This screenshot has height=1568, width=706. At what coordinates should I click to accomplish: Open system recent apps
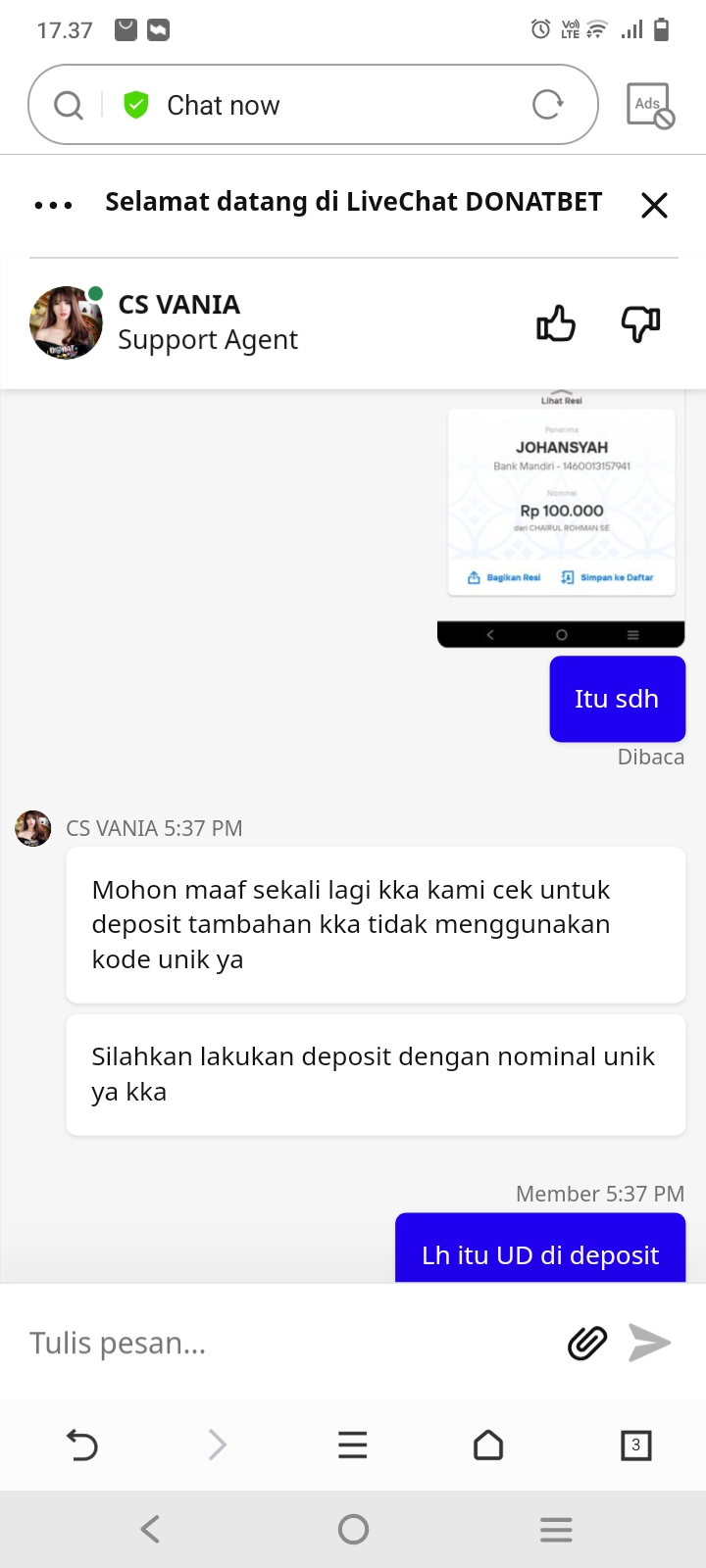point(556,1529)
